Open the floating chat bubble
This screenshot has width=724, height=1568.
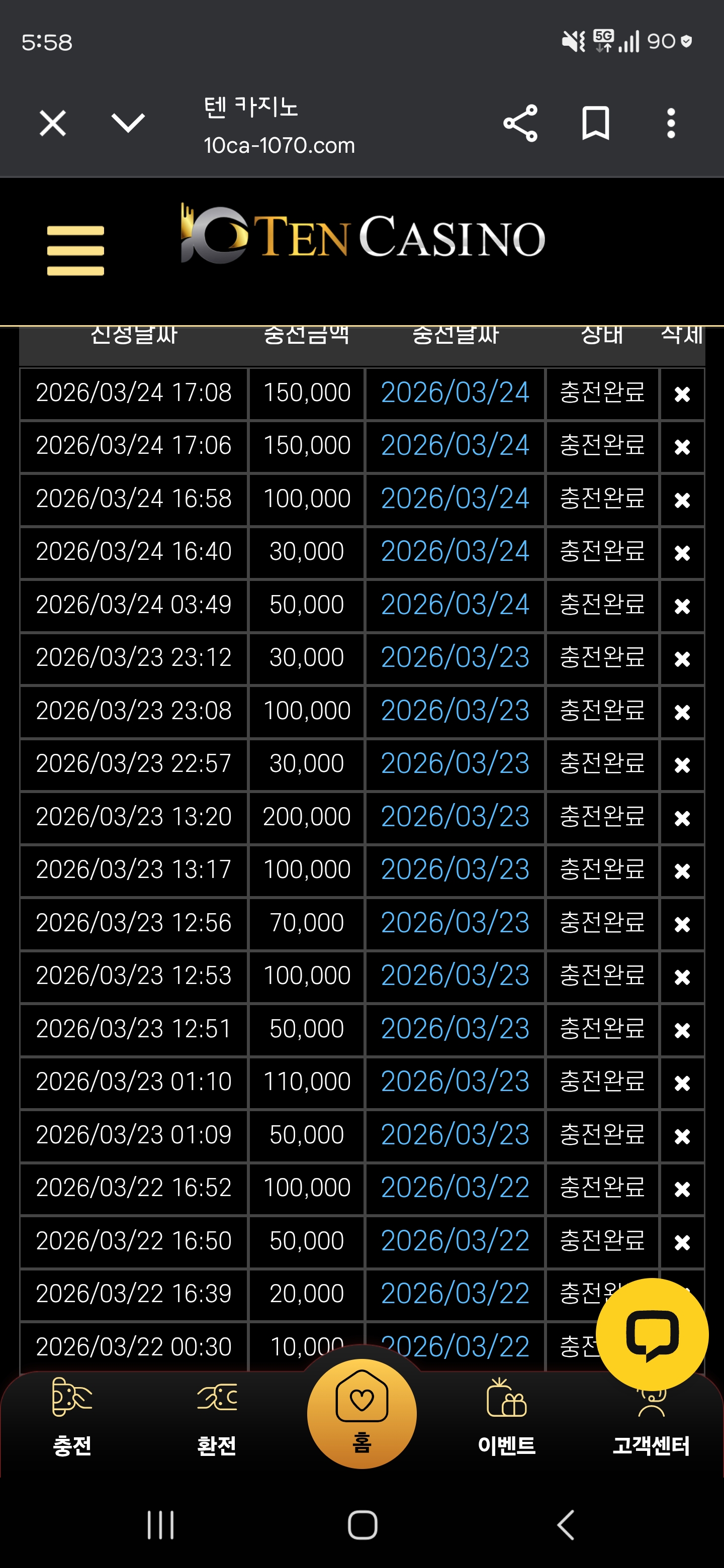click(652, 1334)
